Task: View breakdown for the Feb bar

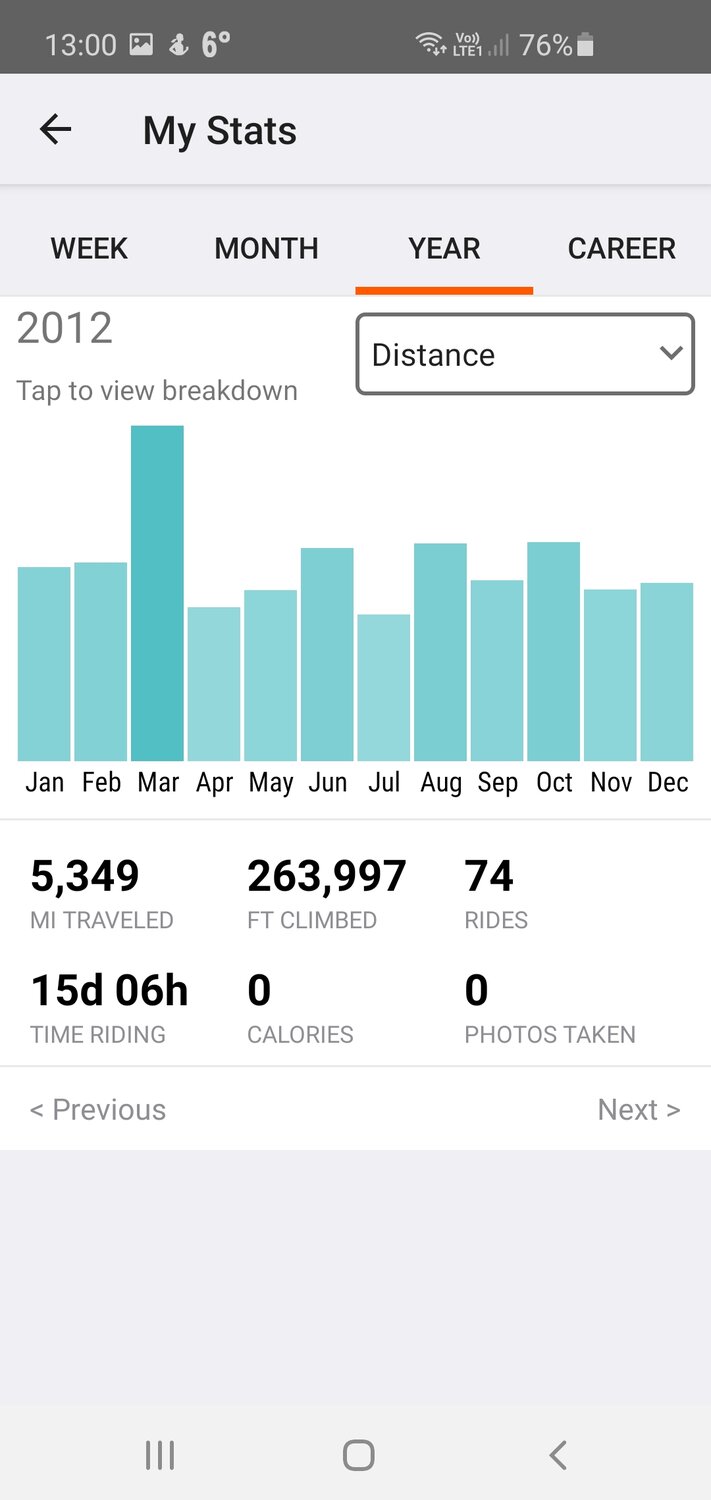Action: tap(101, 662)
